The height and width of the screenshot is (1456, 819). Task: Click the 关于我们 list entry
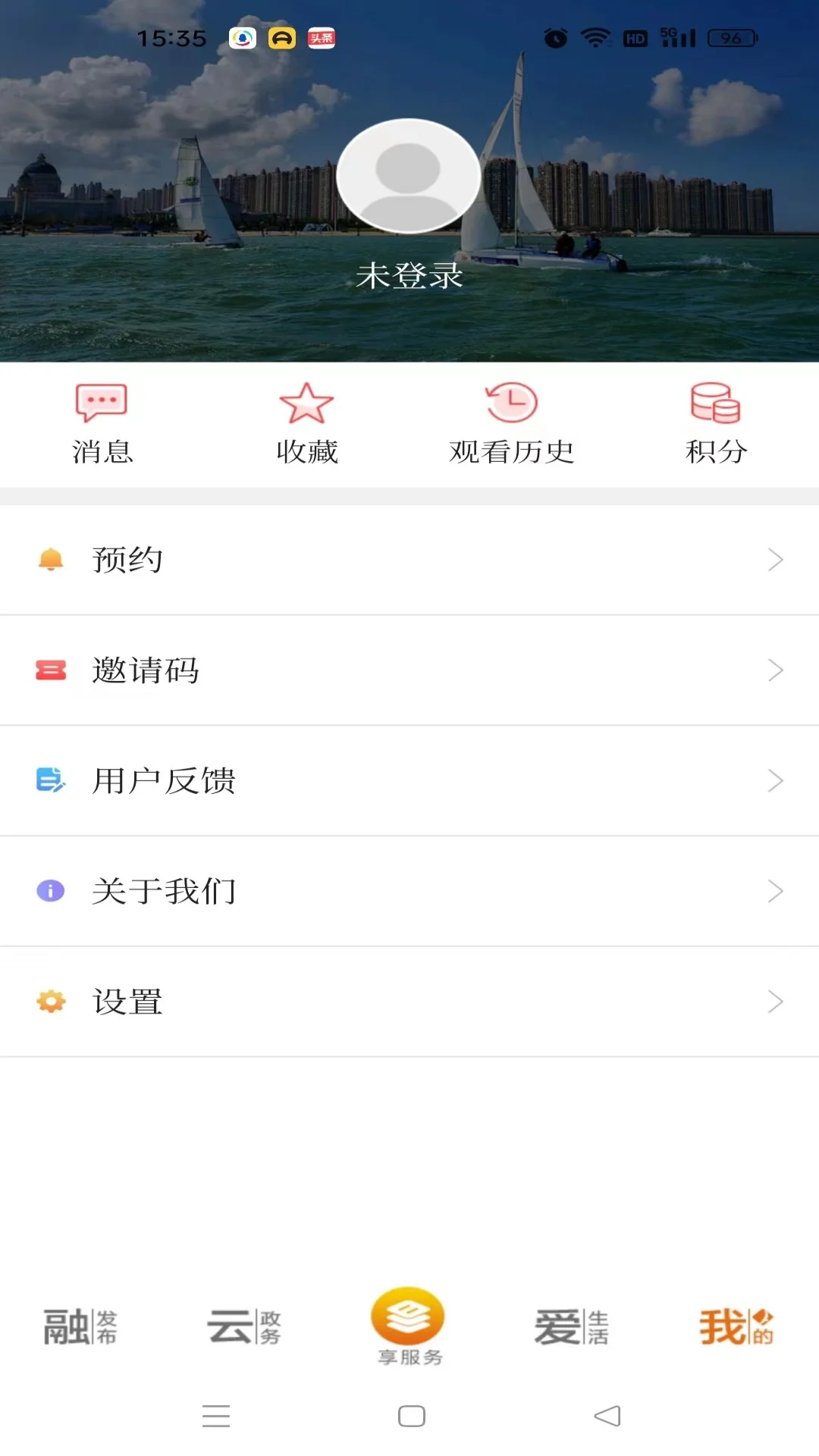click(x=164, y=891)
